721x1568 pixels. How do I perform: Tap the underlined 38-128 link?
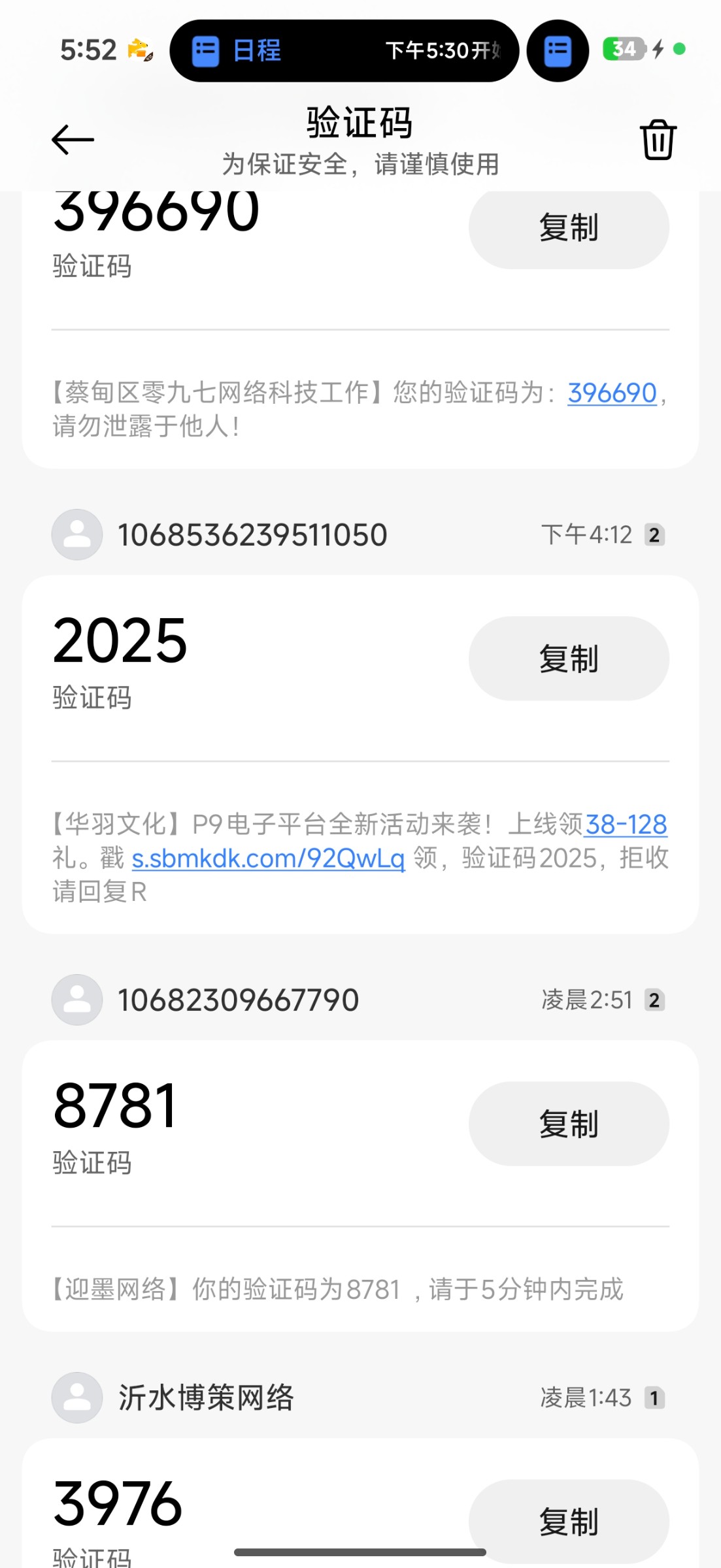click(626, 825)
